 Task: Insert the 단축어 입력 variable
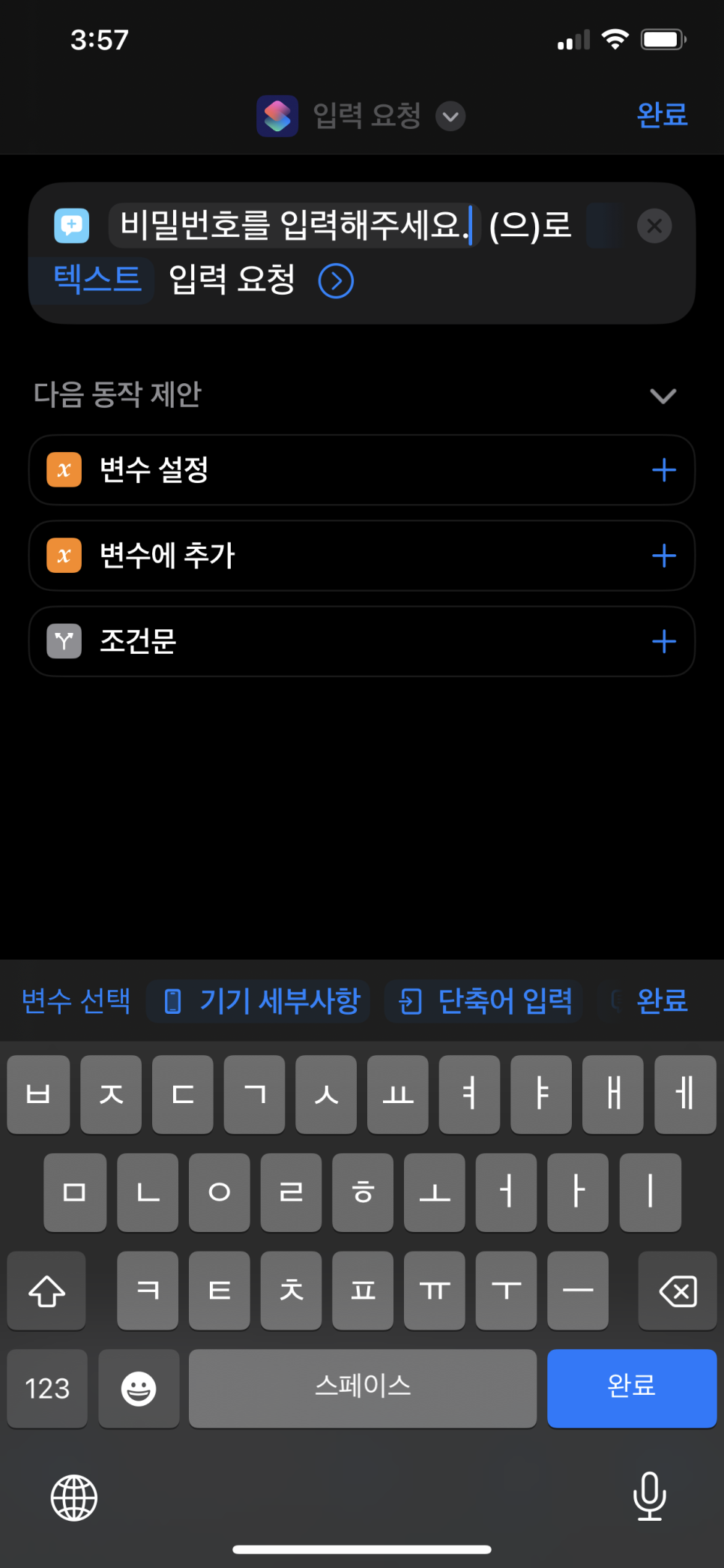click(484, 1001)
